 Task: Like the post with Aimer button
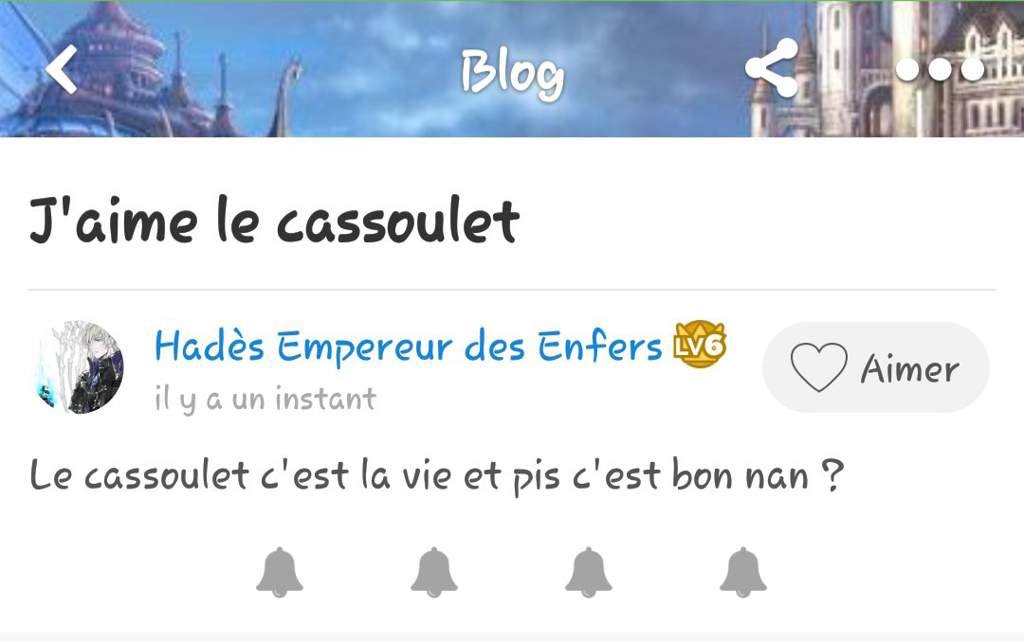875,368
